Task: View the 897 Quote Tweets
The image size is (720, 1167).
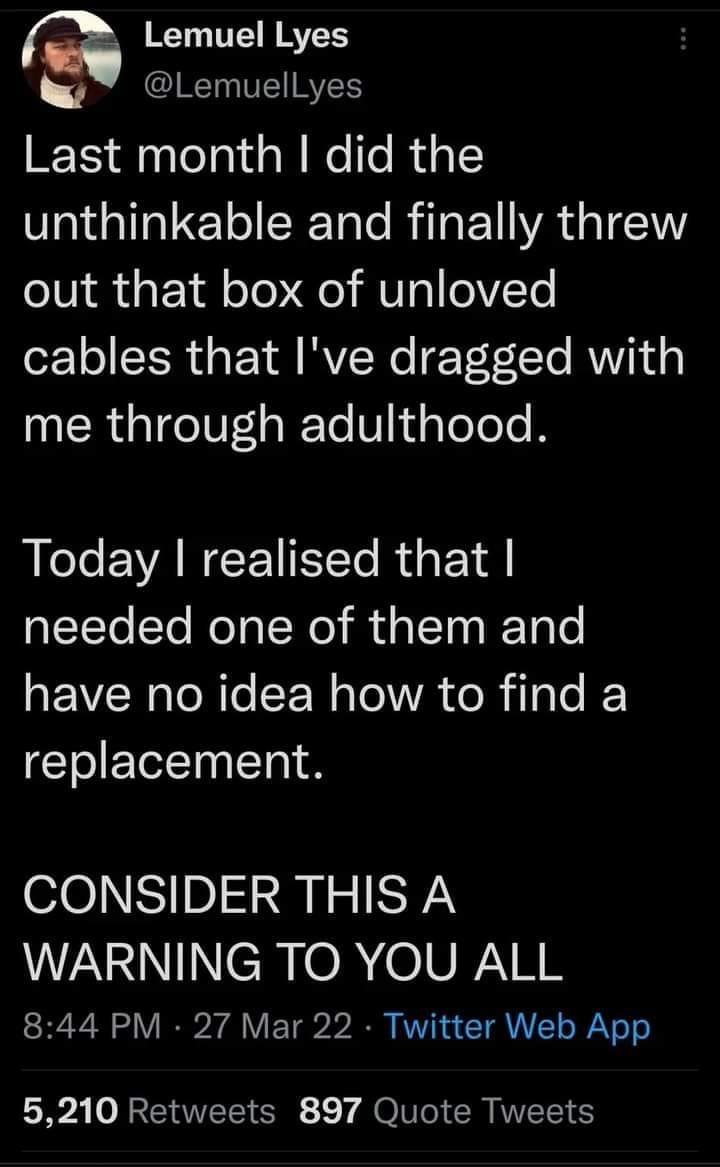Action: point(446,1110)
